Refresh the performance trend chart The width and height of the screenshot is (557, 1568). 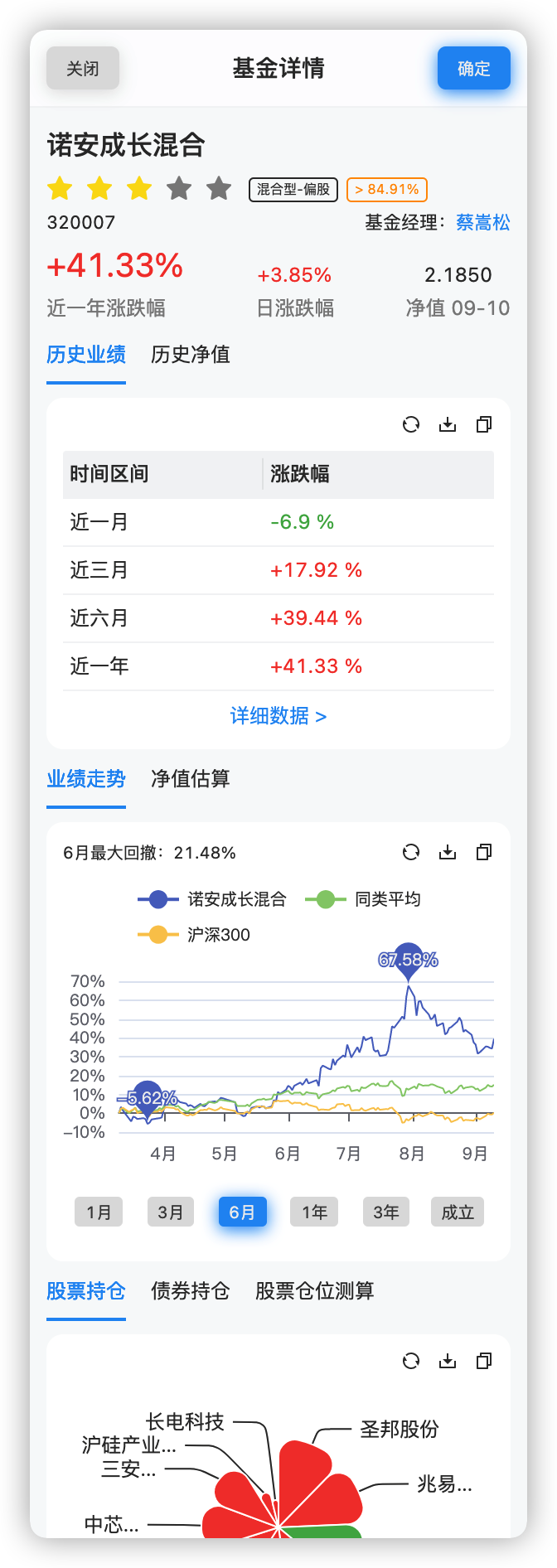tap(411, 853)
